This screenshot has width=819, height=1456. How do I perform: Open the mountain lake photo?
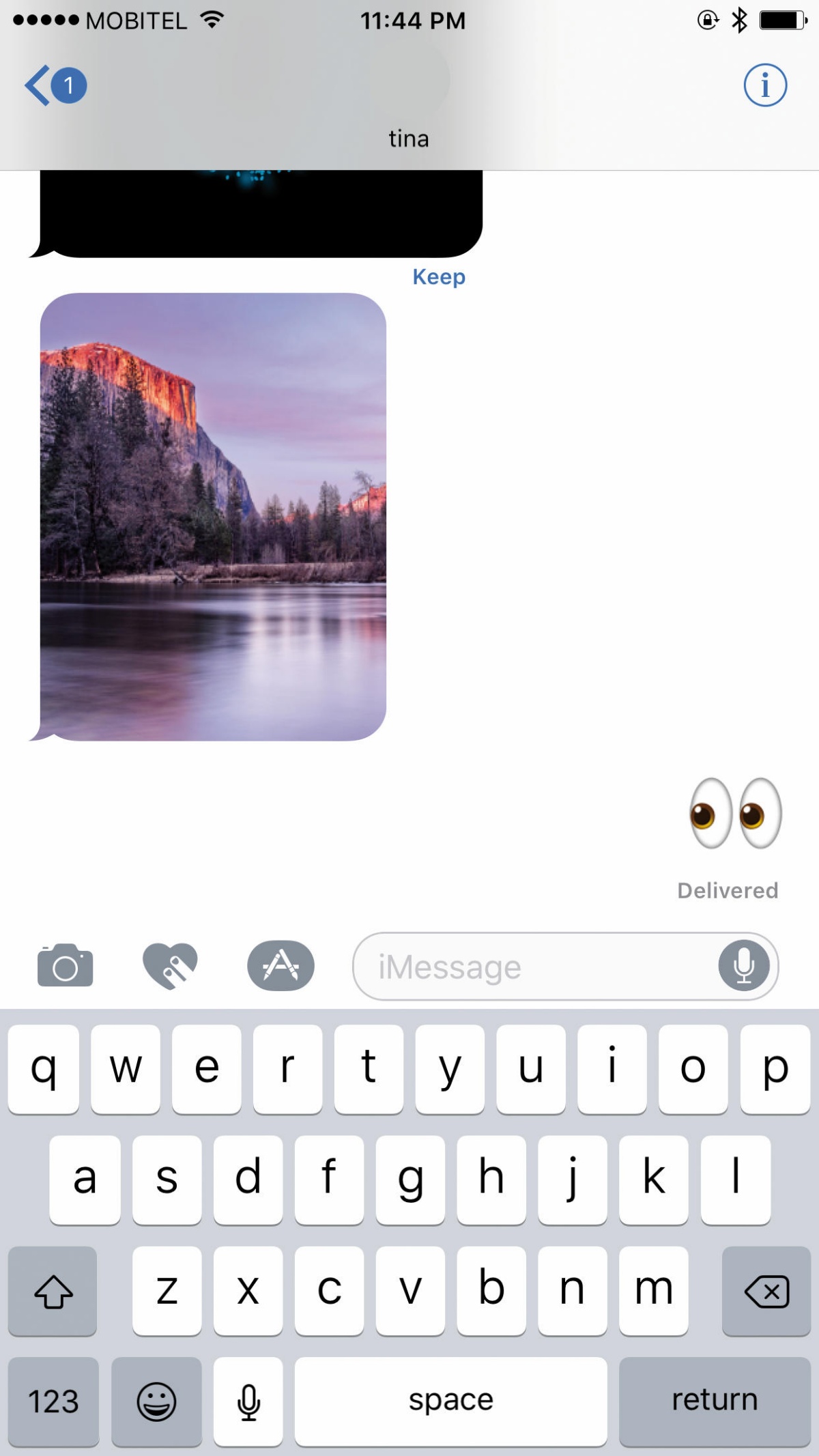click(213, 517)
